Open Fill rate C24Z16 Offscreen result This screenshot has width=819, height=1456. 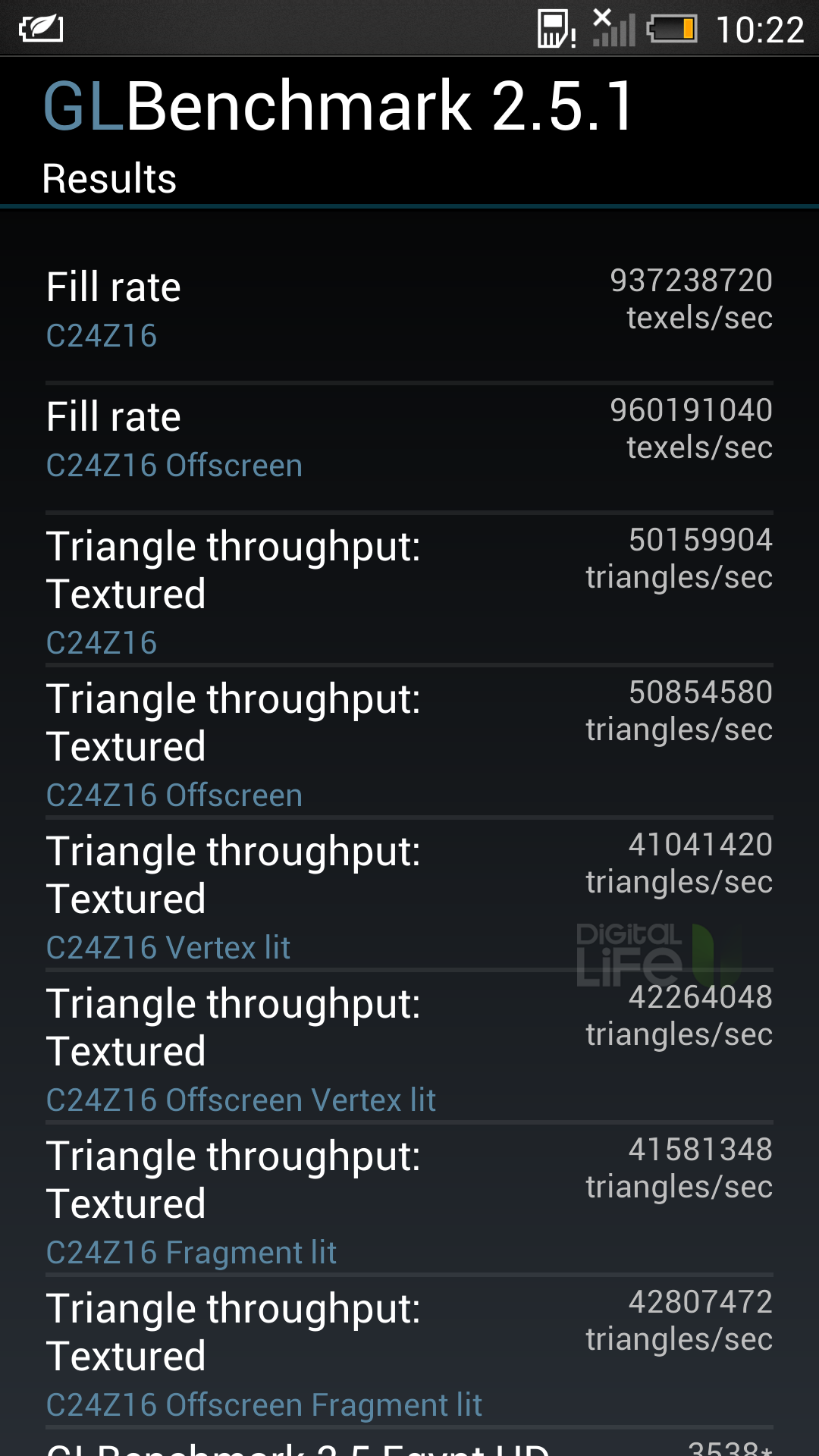pyautogui.click(x=409, y=447)
